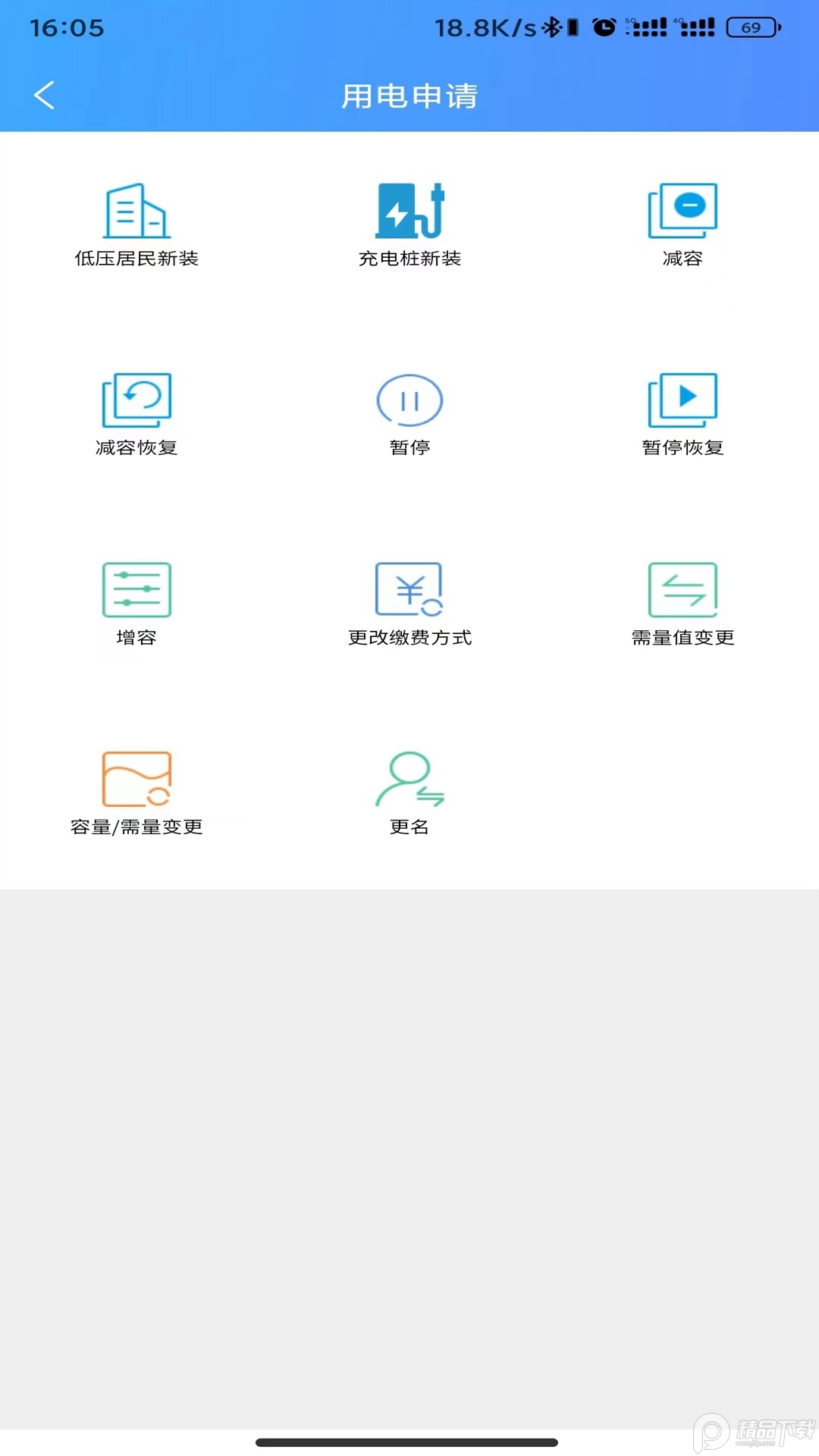This screenshot has width=819, height=1456.
Task: Select the 暂停 label text
Action: point(409,447)
